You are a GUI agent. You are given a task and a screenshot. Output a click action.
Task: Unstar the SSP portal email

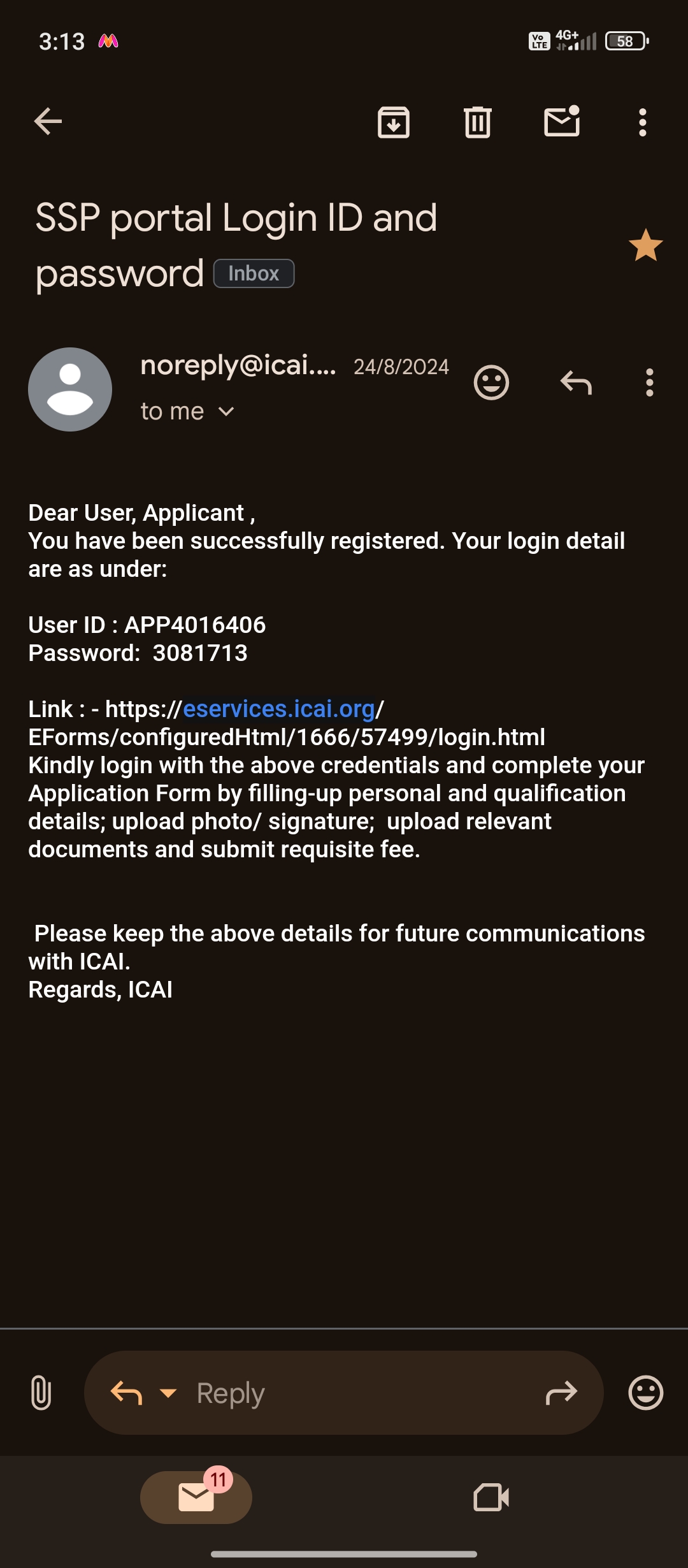[x=645, y=245]
